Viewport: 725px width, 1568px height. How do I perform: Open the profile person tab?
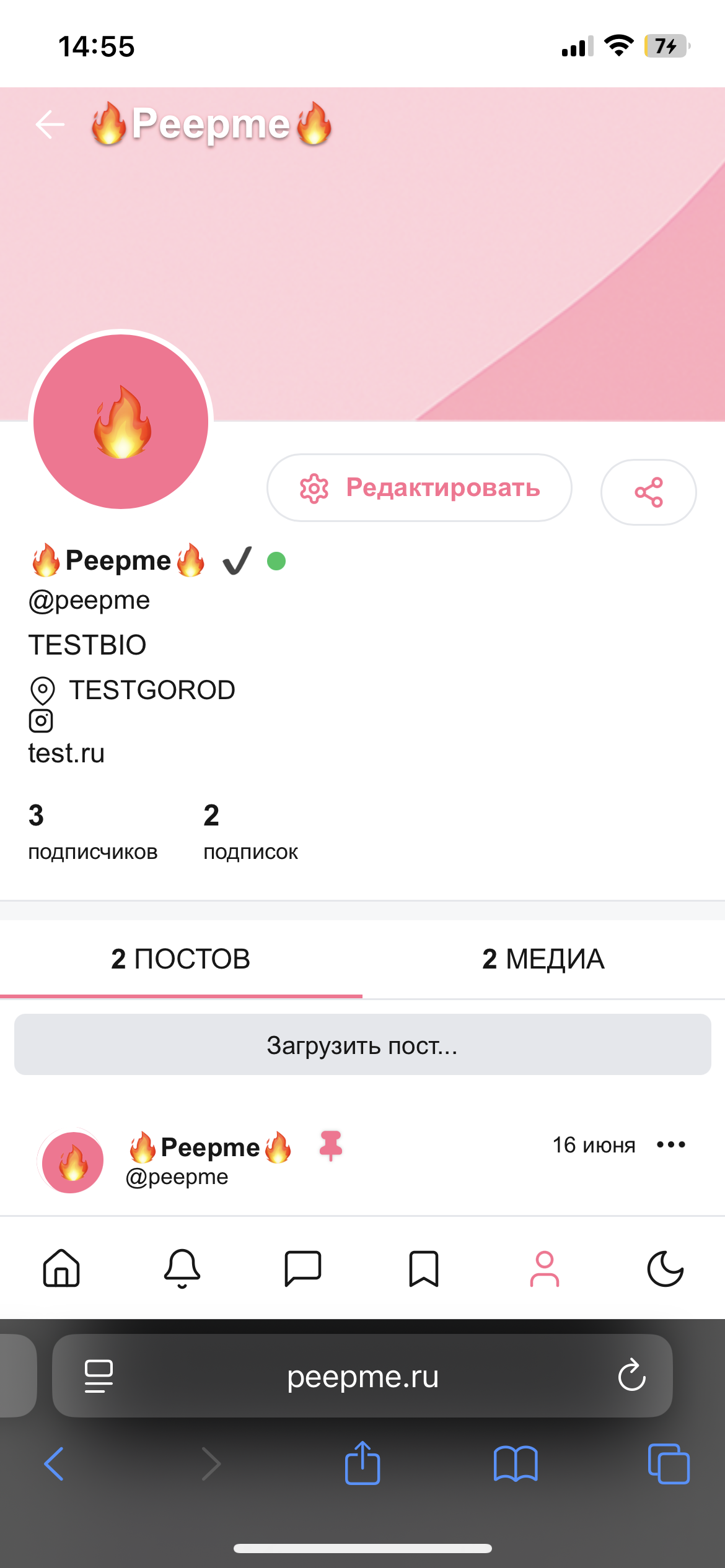(545, 1268)
